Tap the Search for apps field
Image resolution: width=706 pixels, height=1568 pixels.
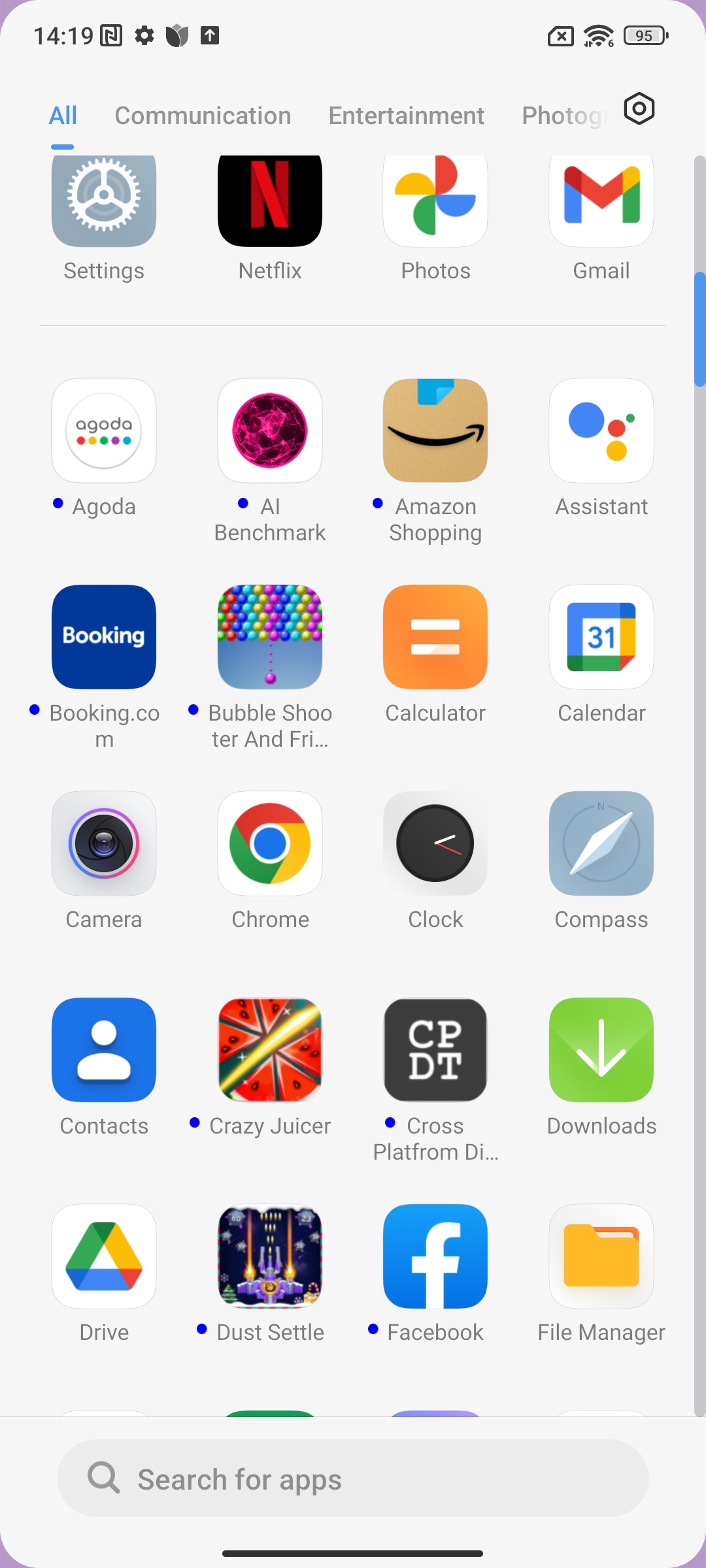(353, 1478)
